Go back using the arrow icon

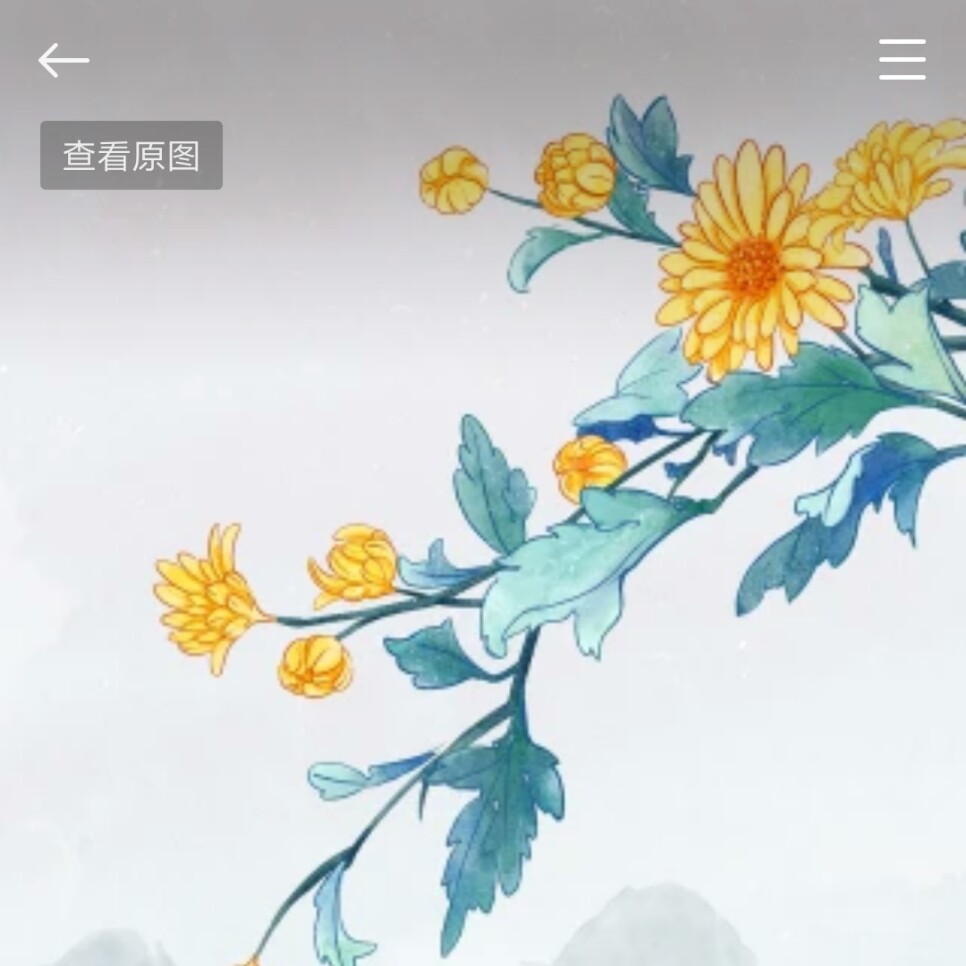(x=63, y=61)
